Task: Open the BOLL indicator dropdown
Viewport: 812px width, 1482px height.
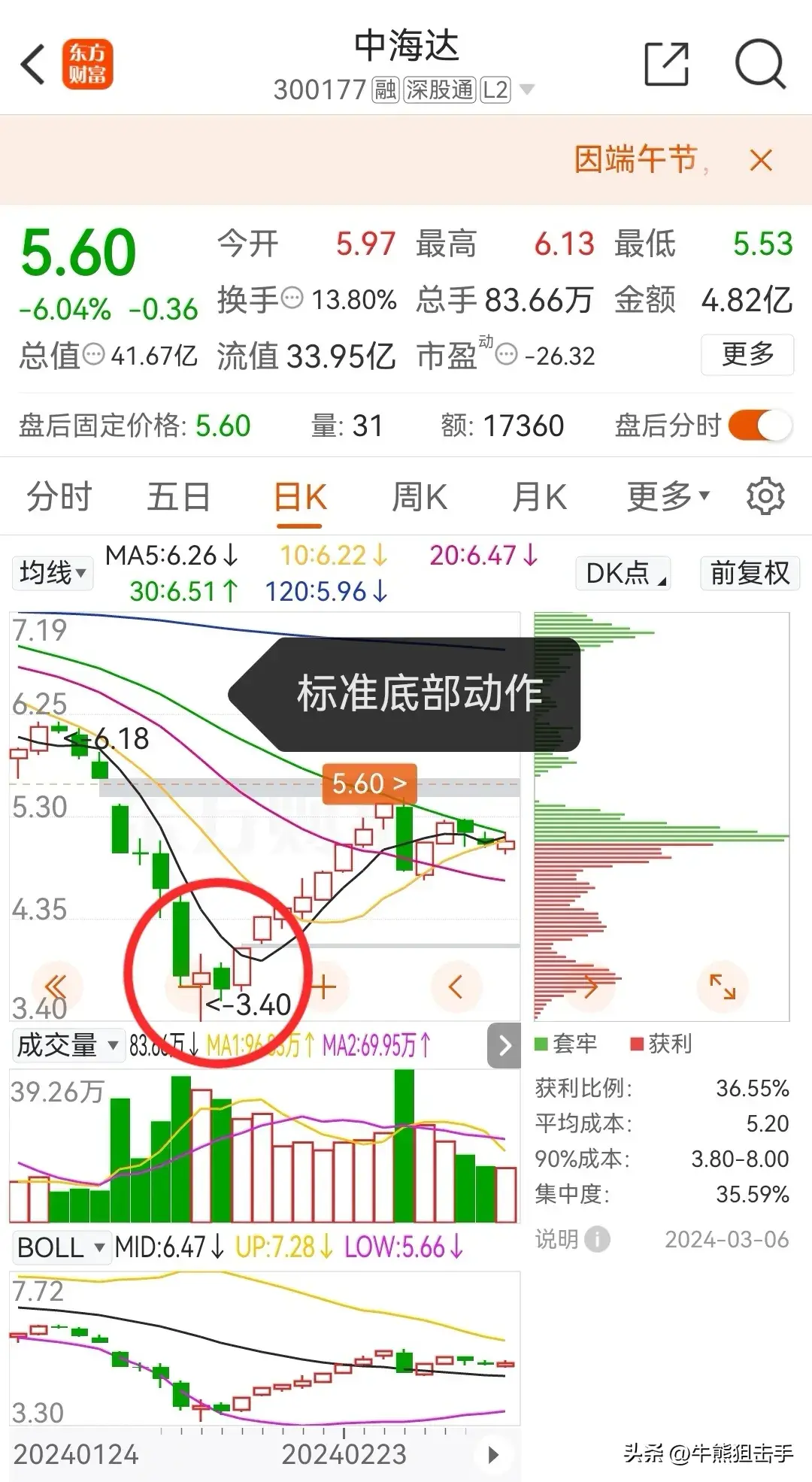Action: click(x=60, y=1247)
